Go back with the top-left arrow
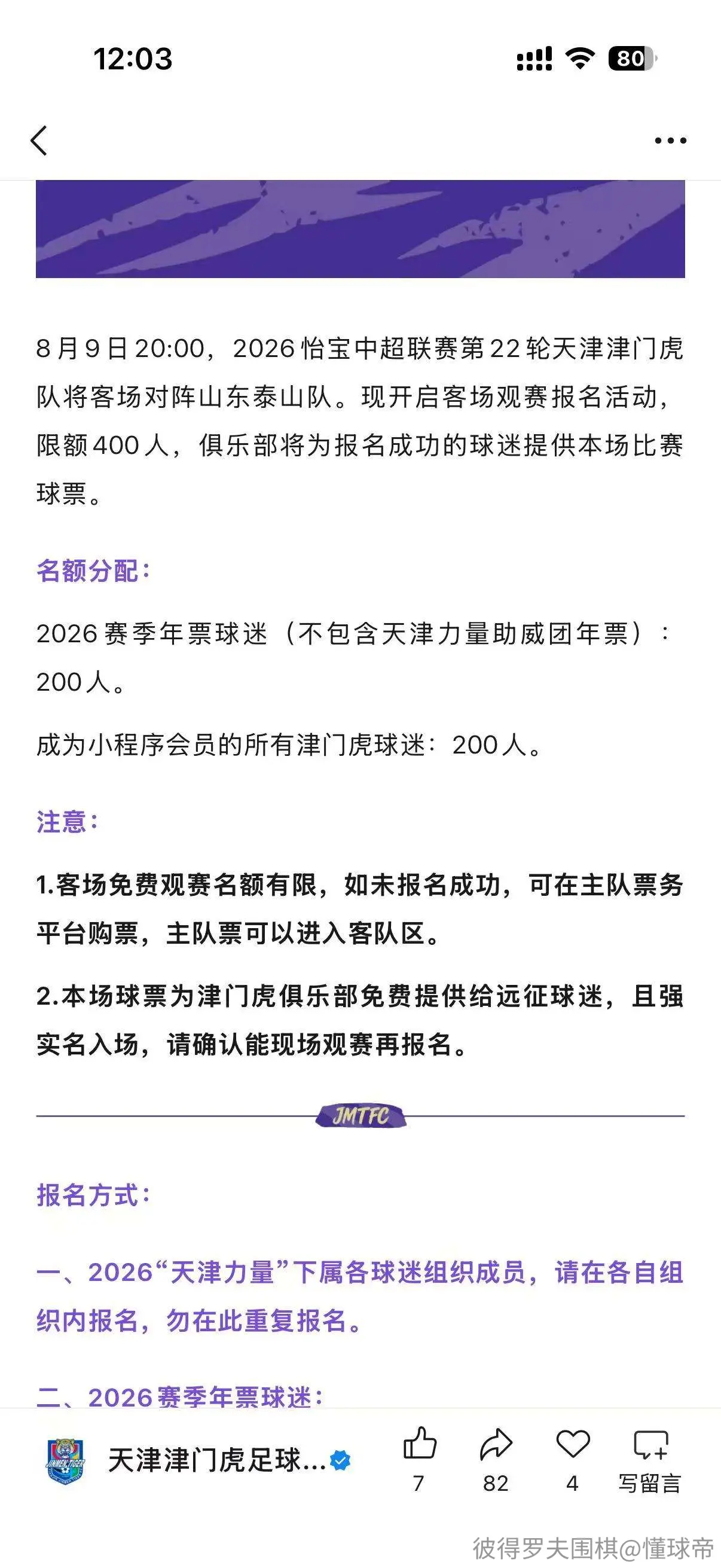 pos(39,141)
